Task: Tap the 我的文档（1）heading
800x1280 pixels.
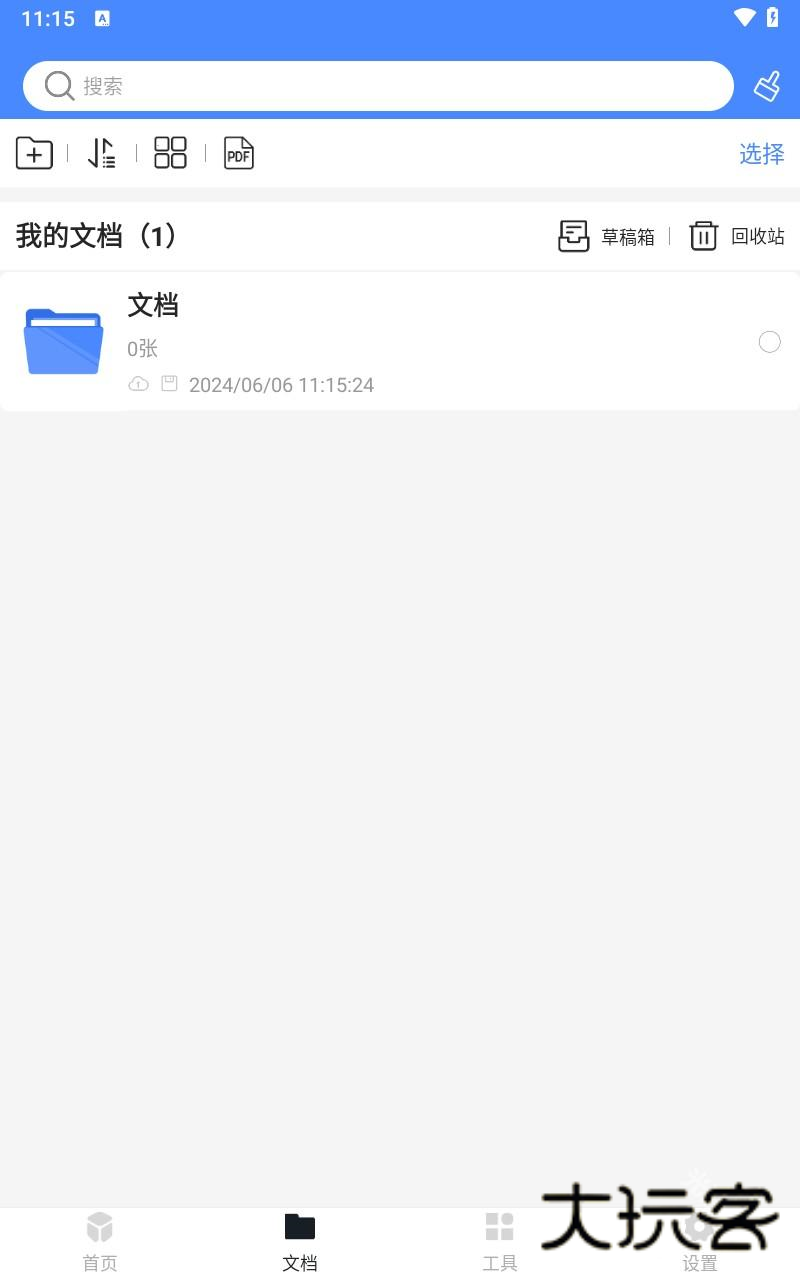Action: click(x=96, y=236)
